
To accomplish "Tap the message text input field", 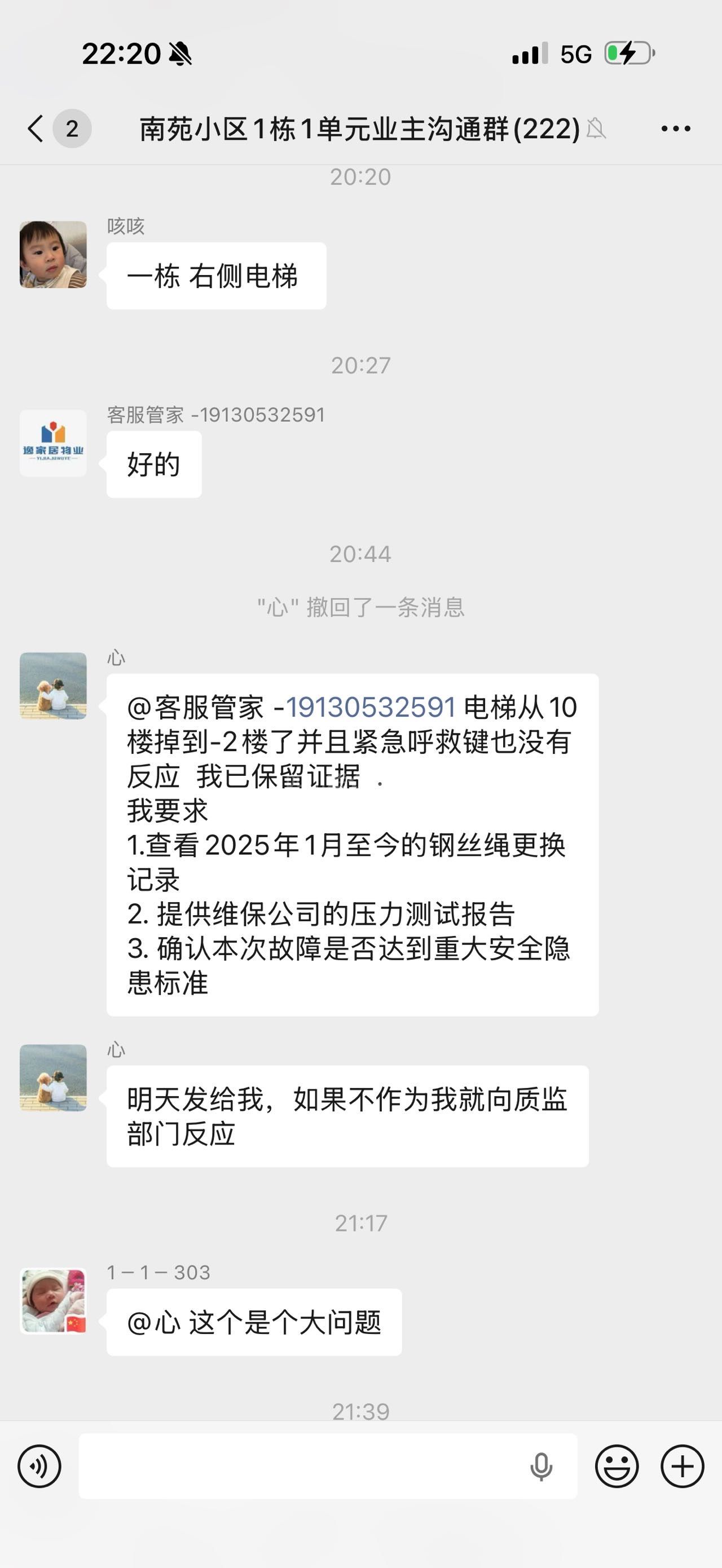I will (x=298, y=1467).
